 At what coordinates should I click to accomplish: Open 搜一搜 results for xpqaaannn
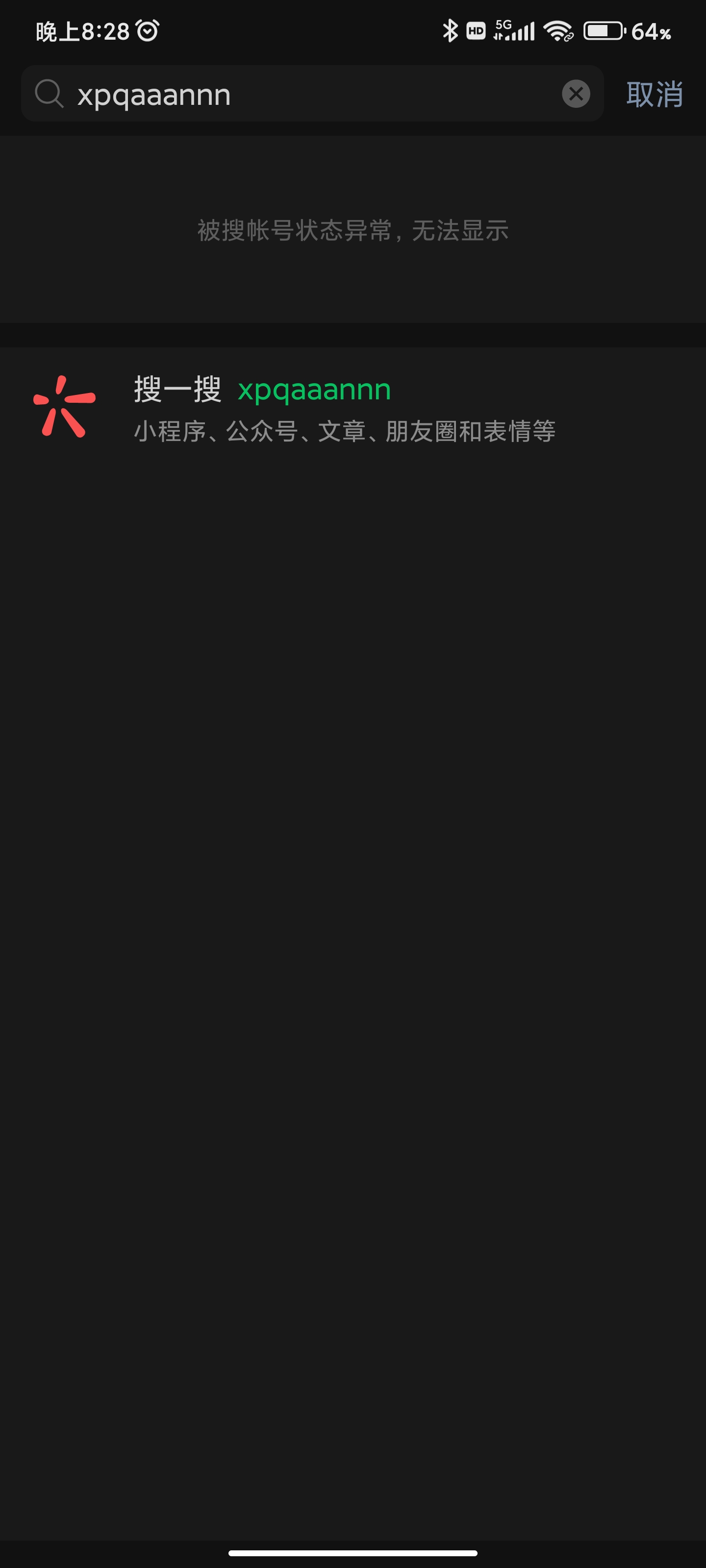point(344,407)
